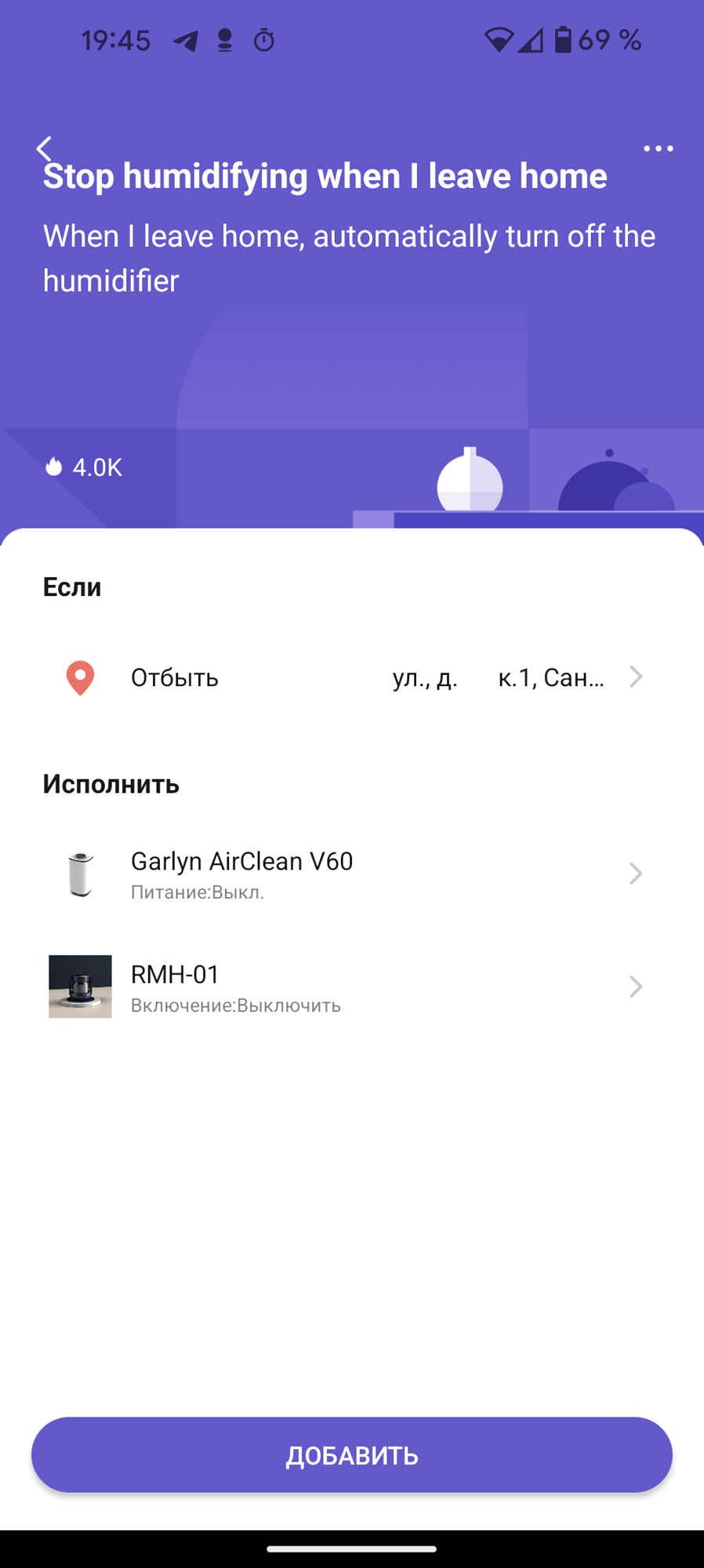Tap the ДОБАВИТЬ button
704x1568 pixels.
(x=352, y=1455)
